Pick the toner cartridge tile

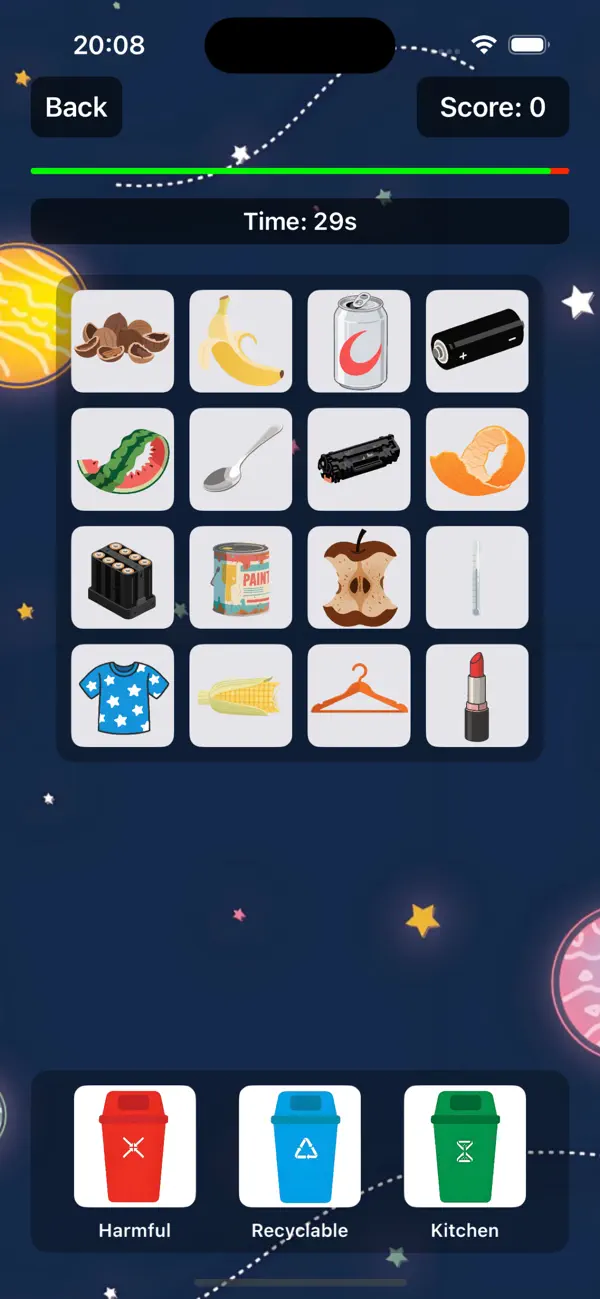pos(359,459)
